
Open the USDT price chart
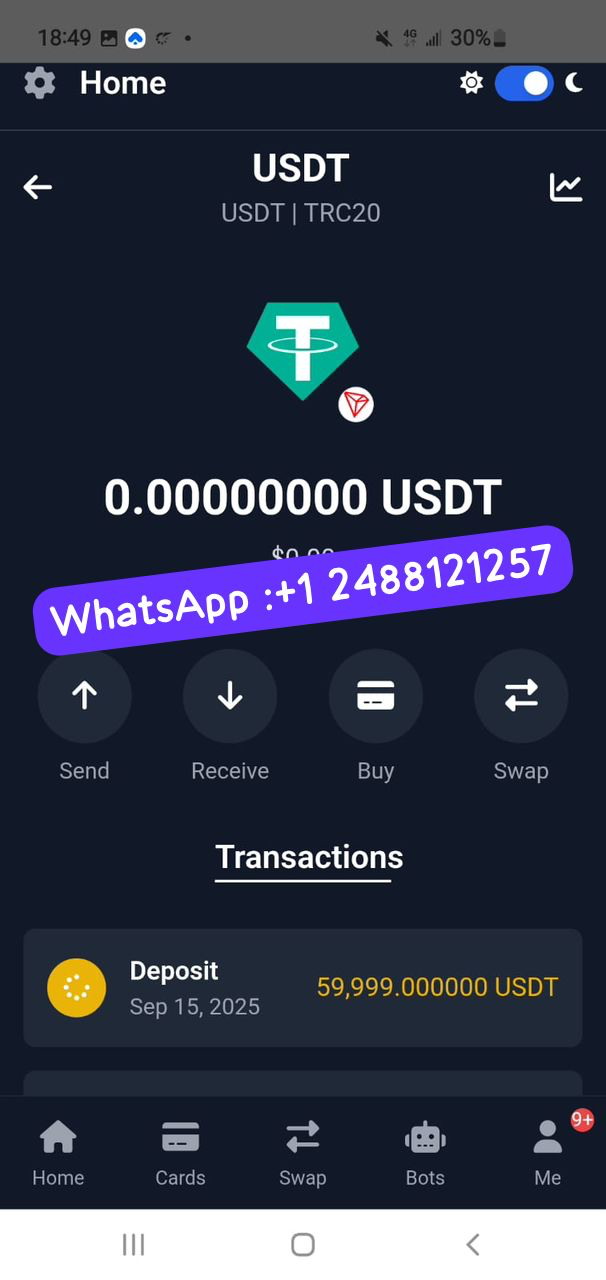pos(566,187)
